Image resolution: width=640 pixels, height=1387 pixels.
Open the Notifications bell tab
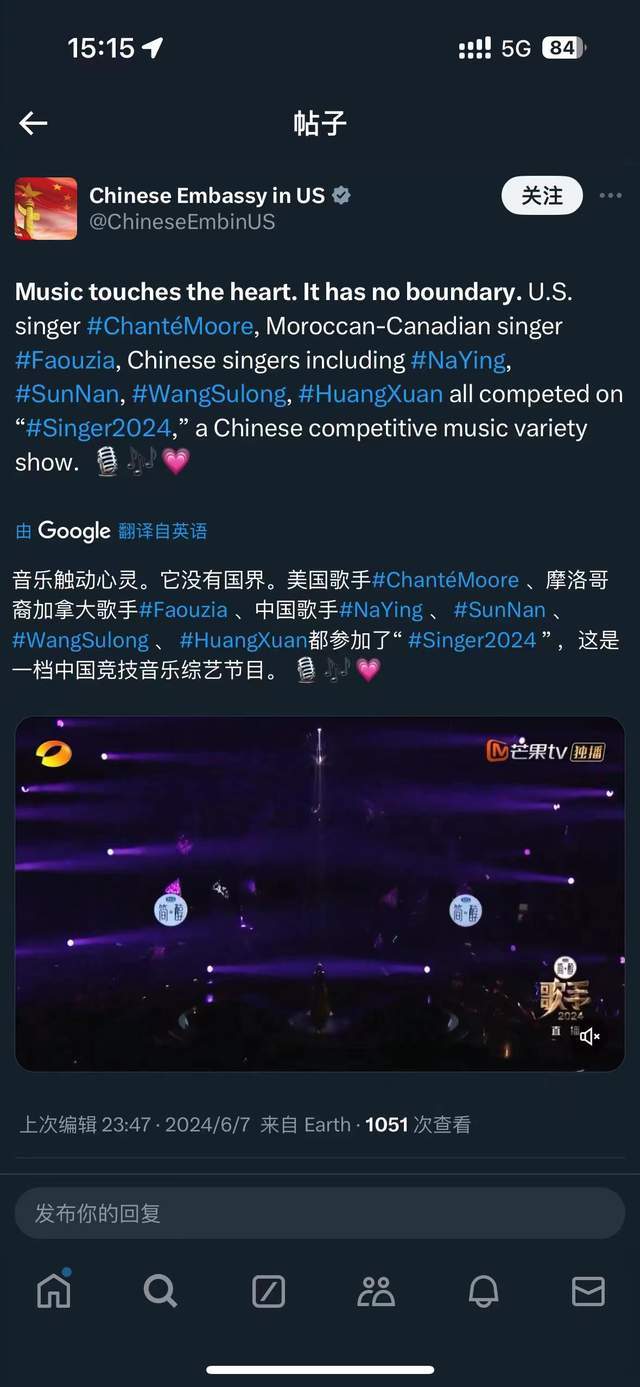tap(483, 1291)
